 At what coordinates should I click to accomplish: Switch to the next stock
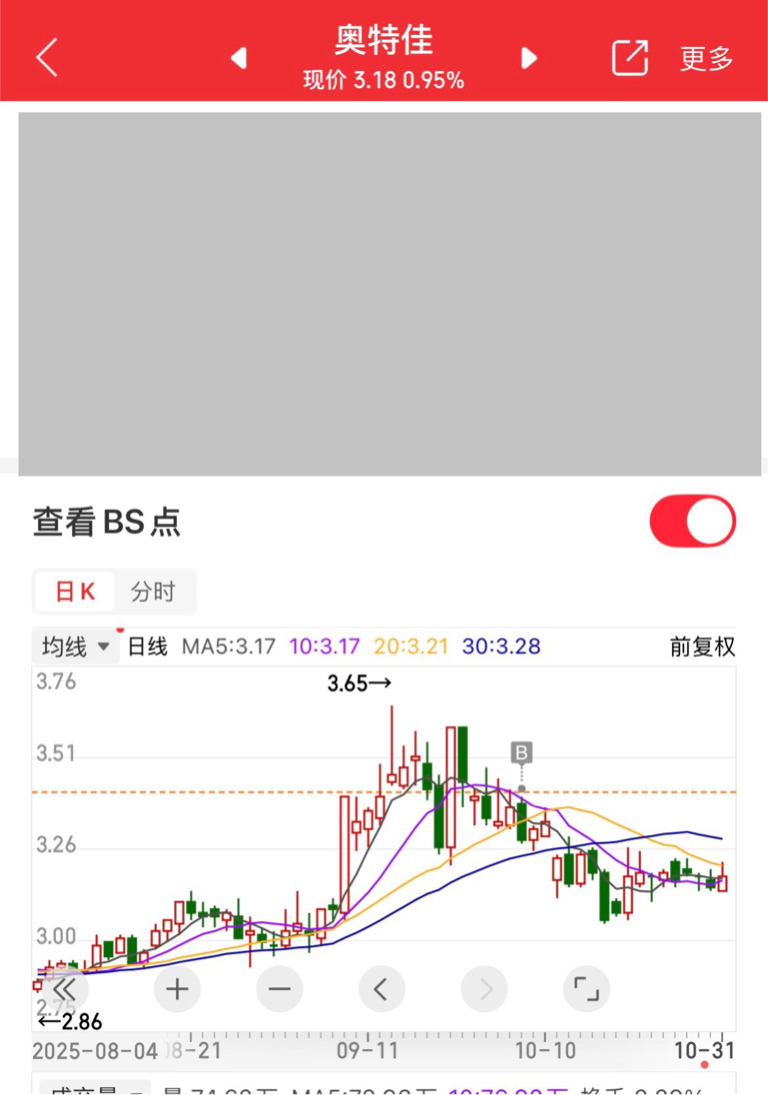pyautogui.click(x=529, y=58)
